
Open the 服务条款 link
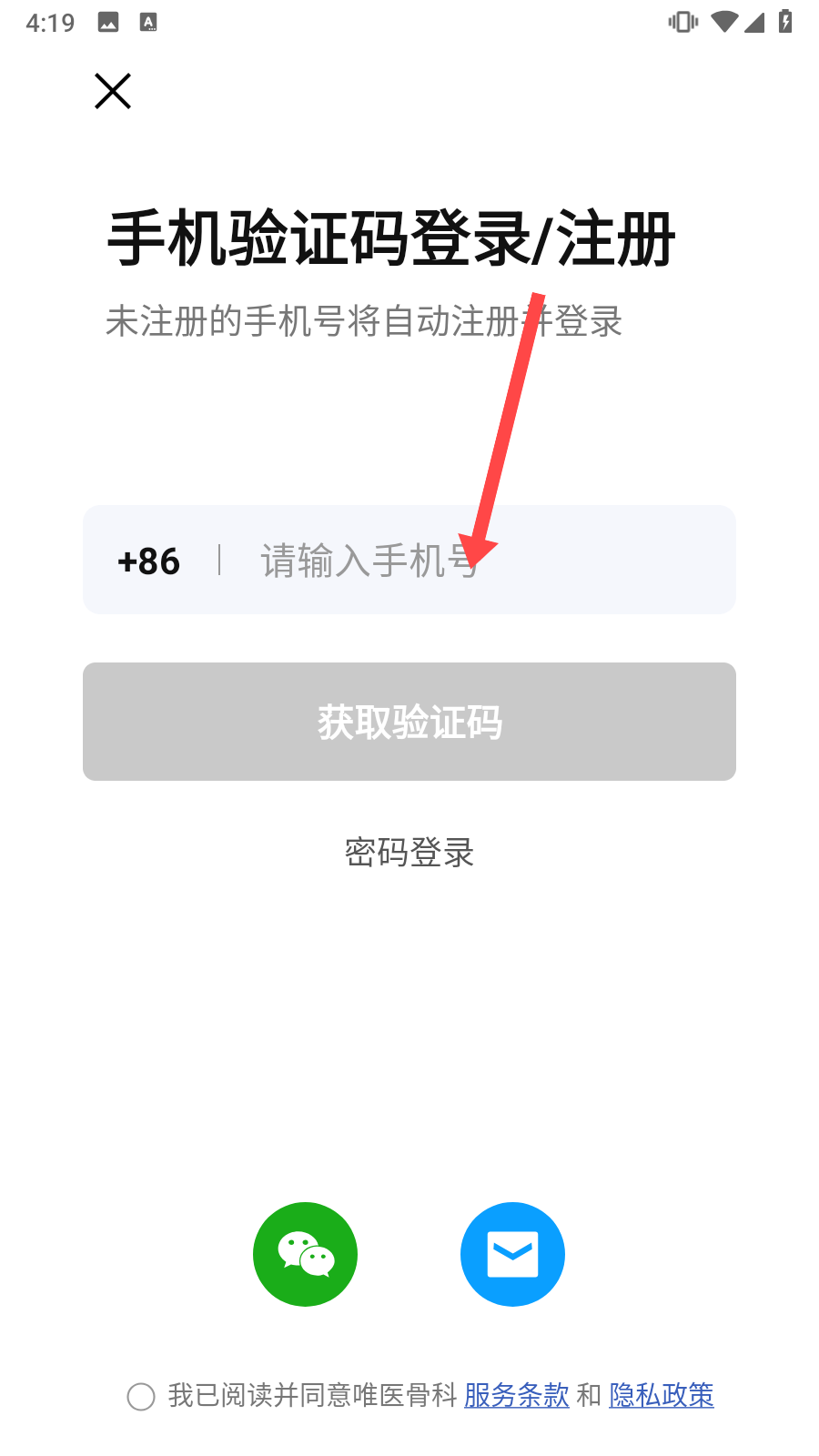click(x=517, y=1395)
